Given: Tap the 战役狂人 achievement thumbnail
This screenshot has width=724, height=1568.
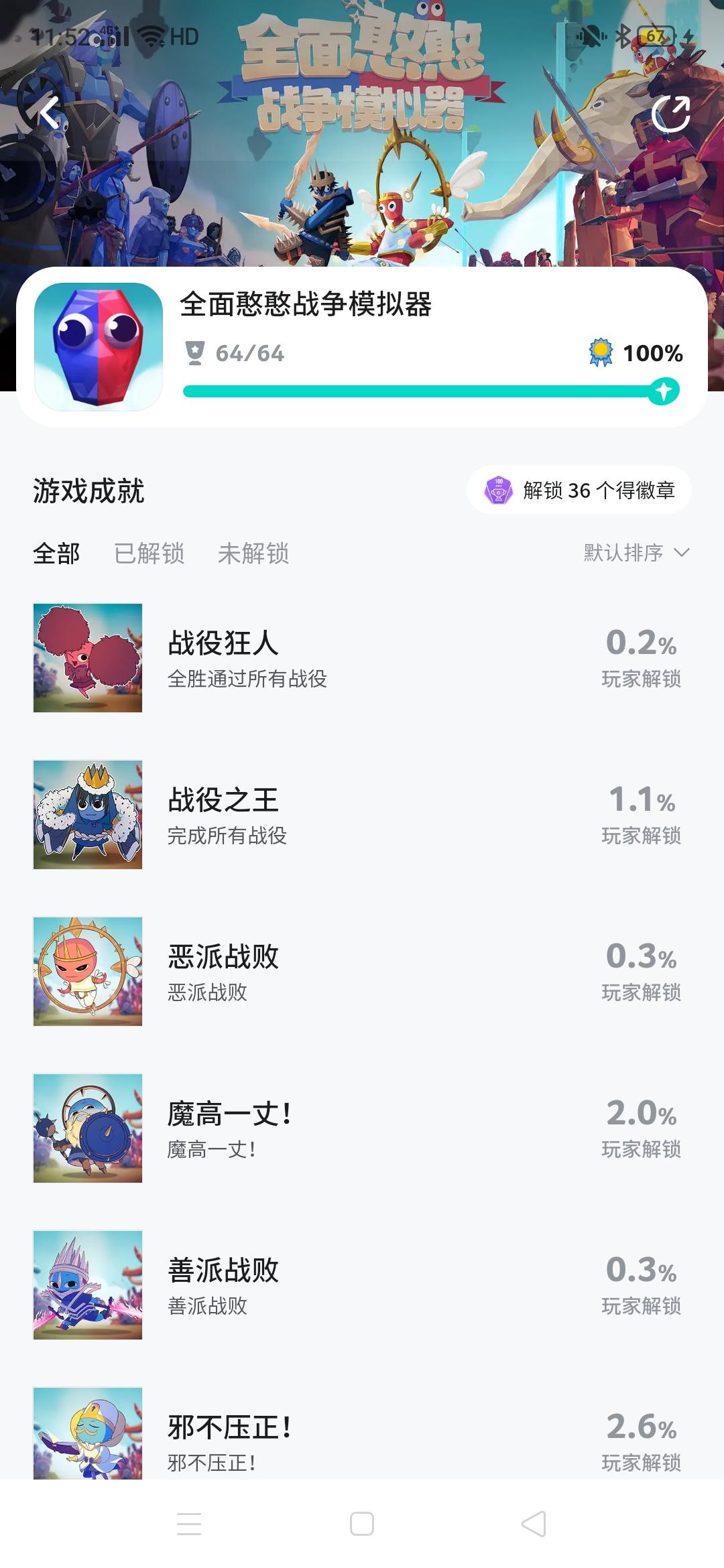Looking at the screenshot, I should click(x=88, y=658).
